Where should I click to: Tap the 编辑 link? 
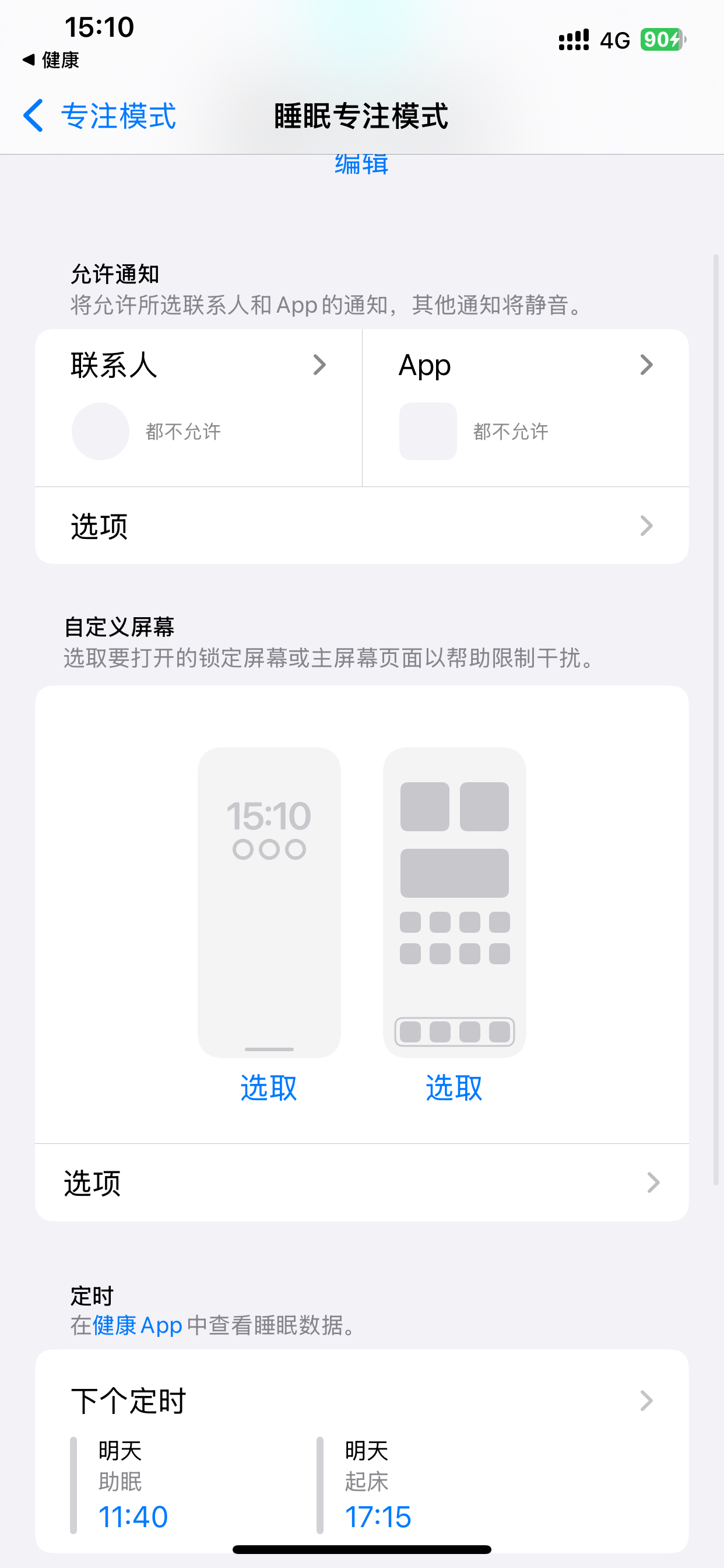click(361, 164)
